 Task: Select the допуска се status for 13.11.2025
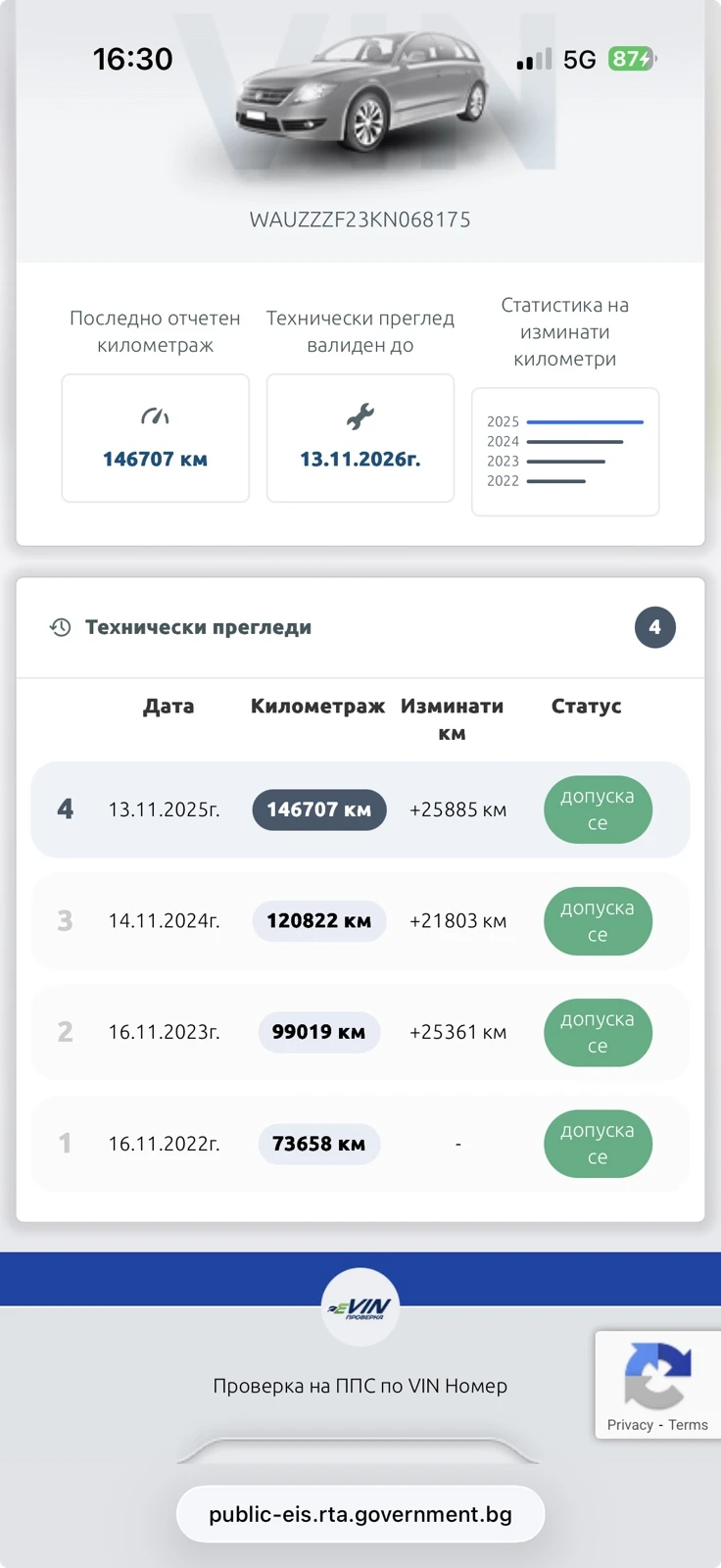pos(598,809)
